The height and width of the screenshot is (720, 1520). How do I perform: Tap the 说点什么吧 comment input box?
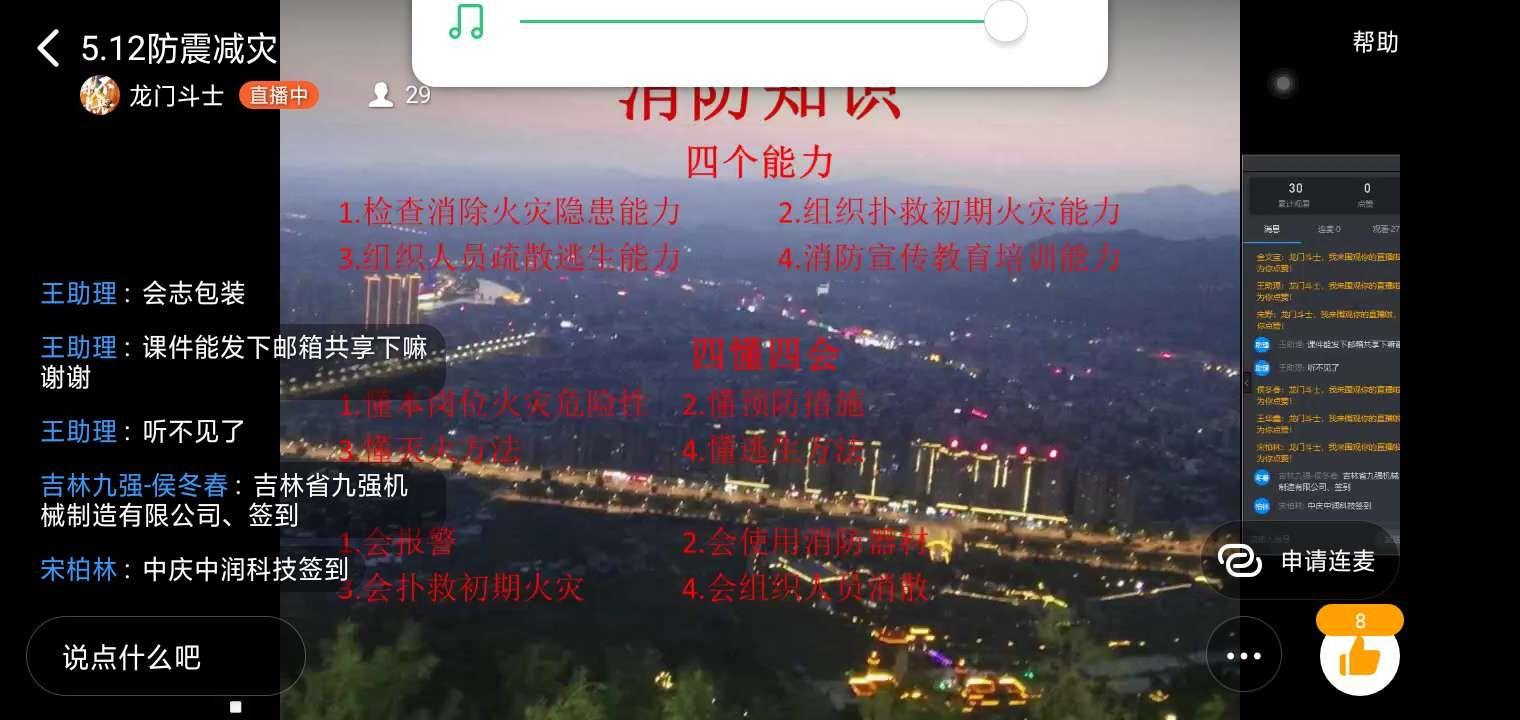click(165, 657)
